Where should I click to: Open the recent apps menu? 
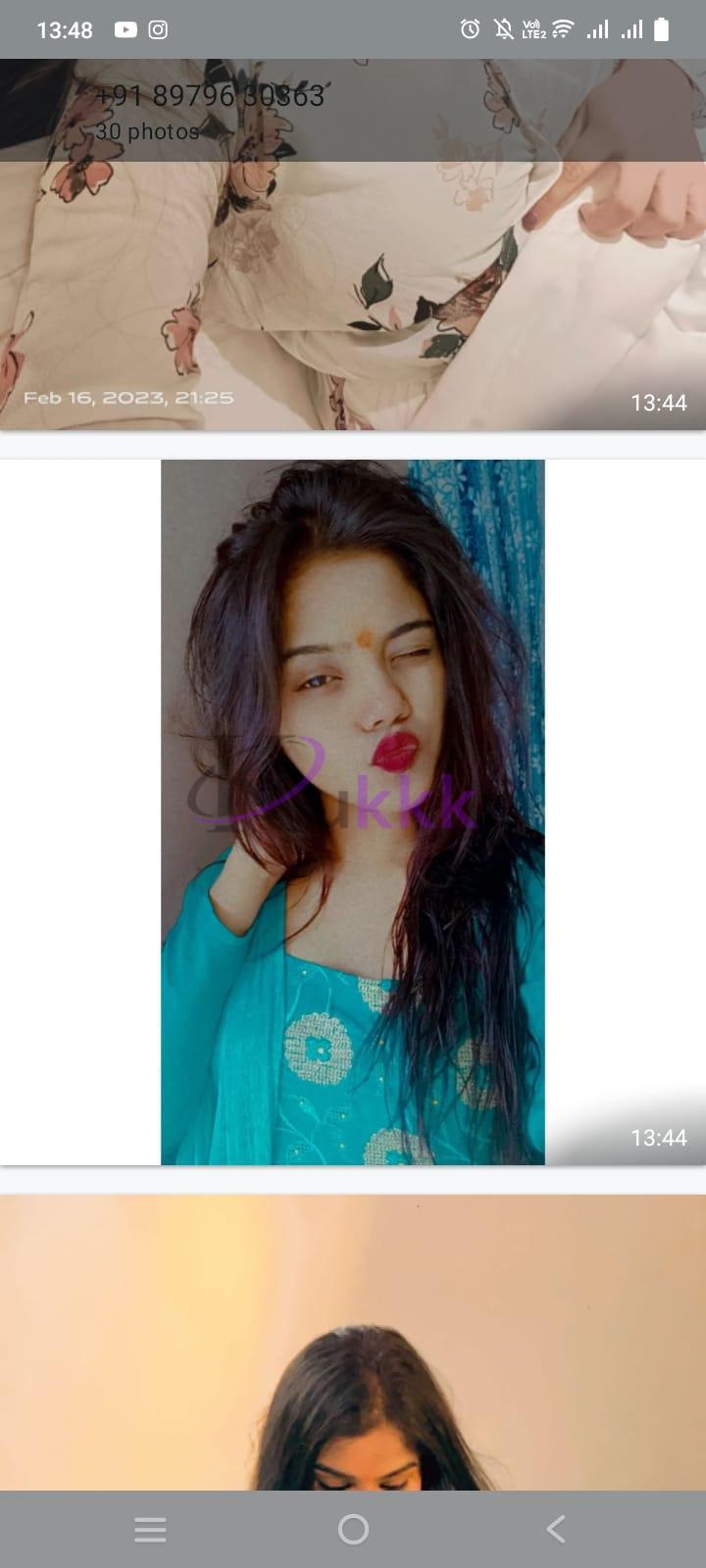(150, 1529)
